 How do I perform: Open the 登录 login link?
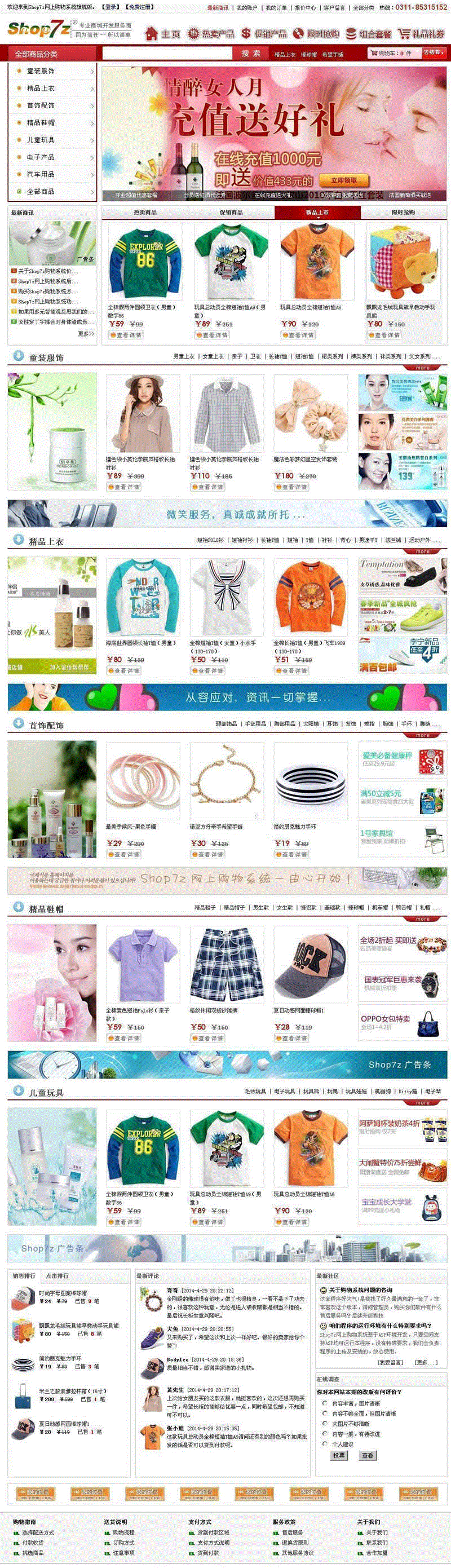[x=110, y=7]
